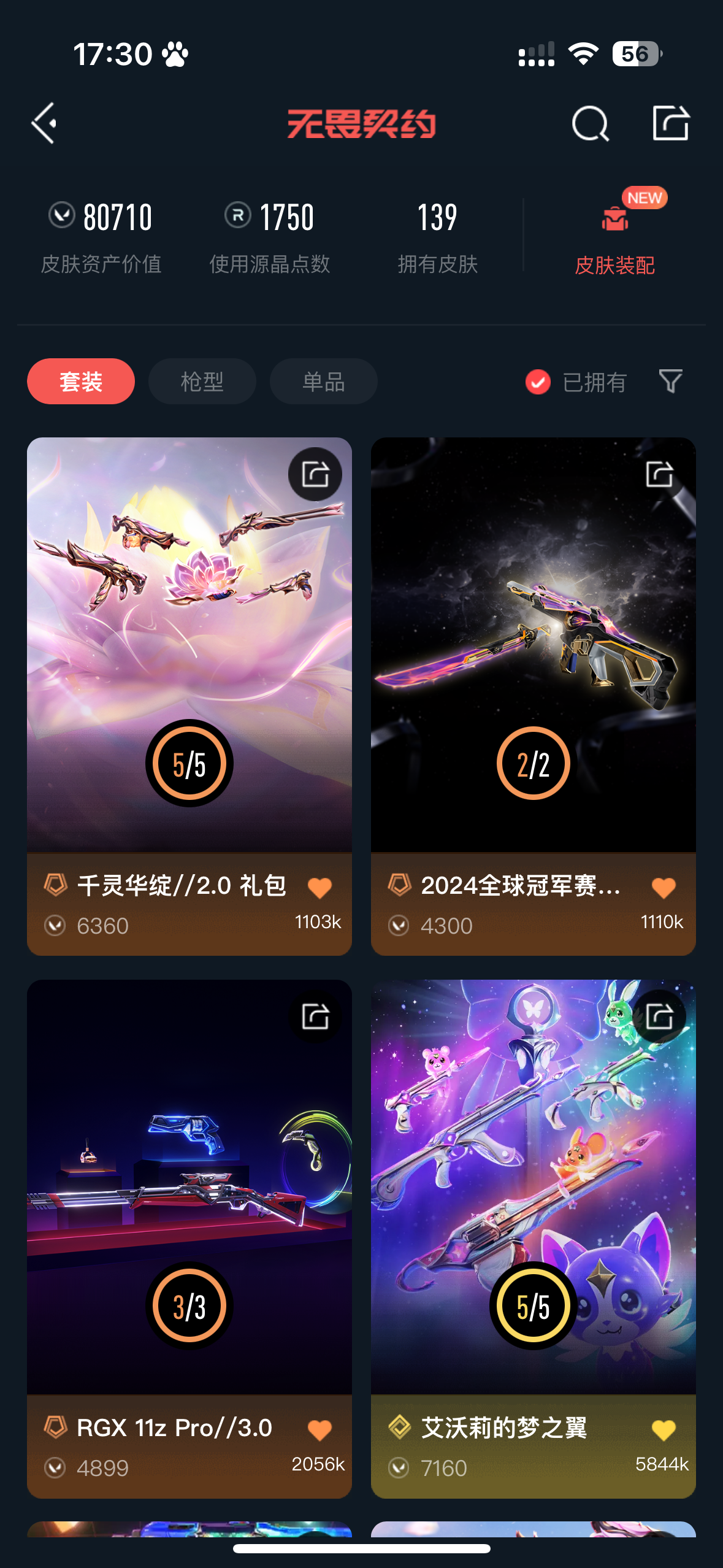Open the filter funnel icon

[x=670, y=381]
